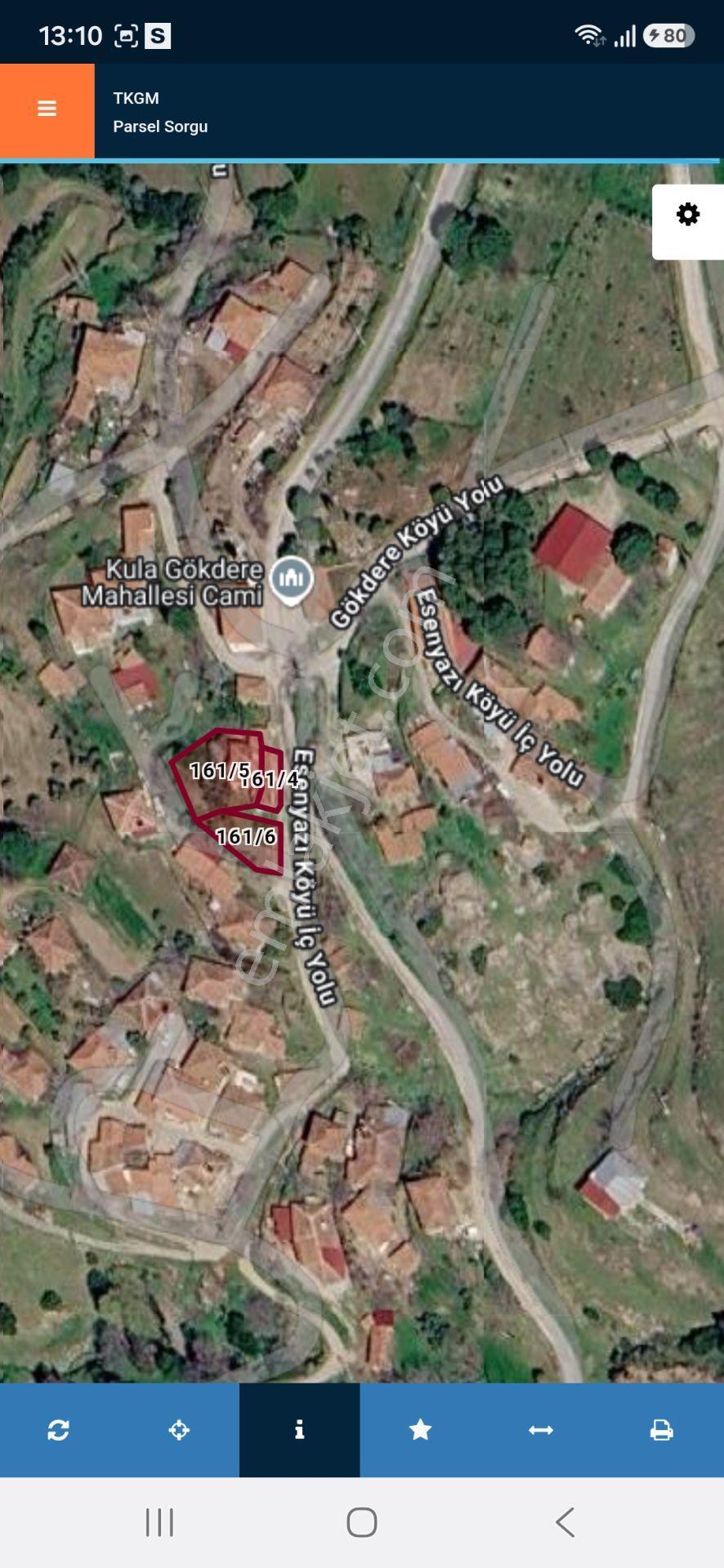Open the hamburger drawer menu
724x1568 pixels.
click(x=47, y=109)
